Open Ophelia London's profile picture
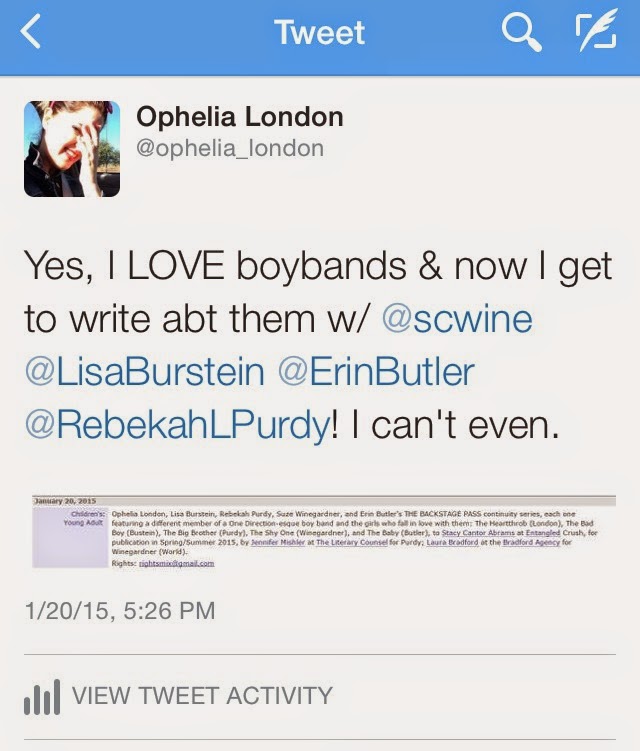640x751 pixels. [71, 148]
